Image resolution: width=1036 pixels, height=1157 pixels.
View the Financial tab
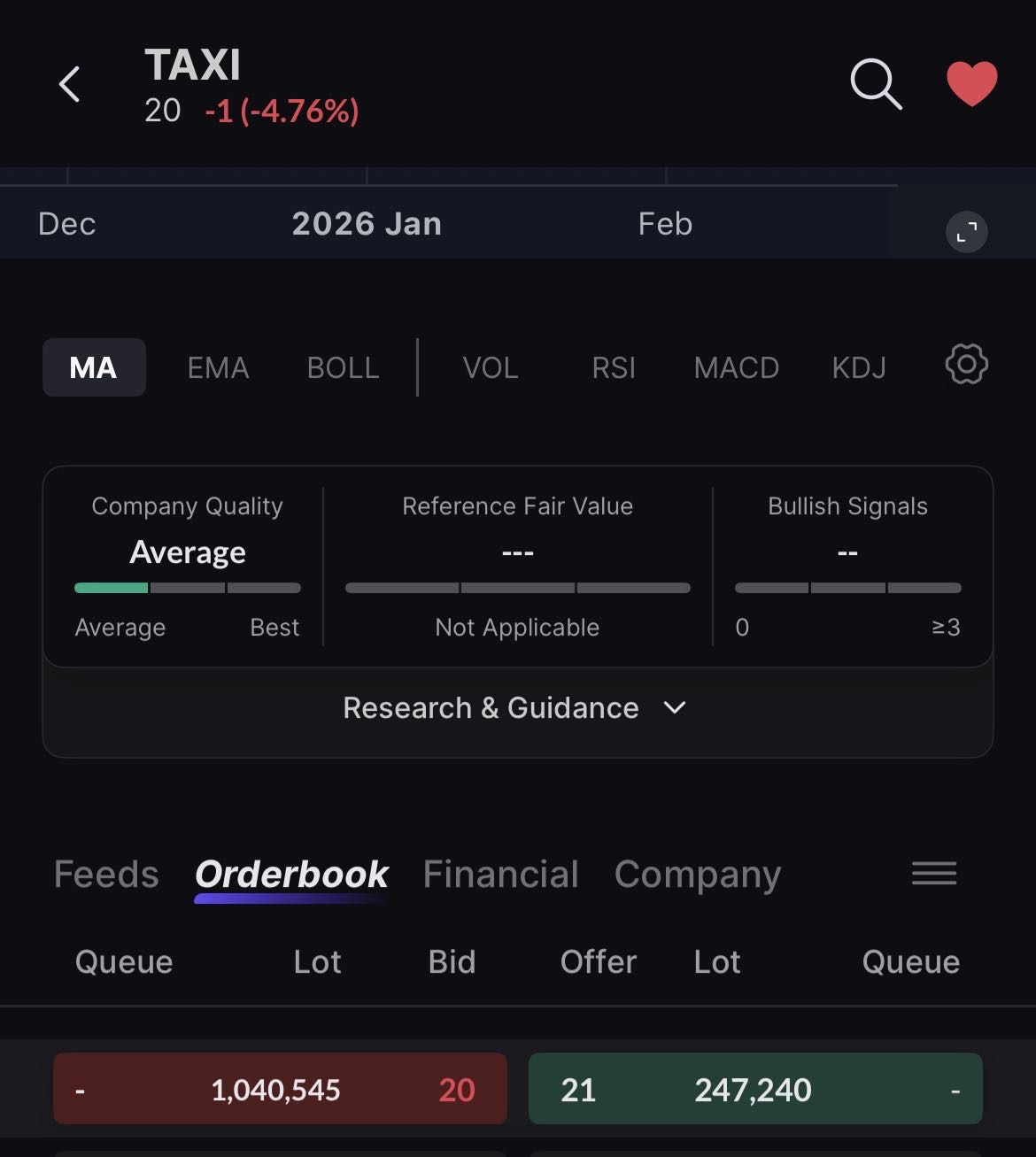(500, 875)
